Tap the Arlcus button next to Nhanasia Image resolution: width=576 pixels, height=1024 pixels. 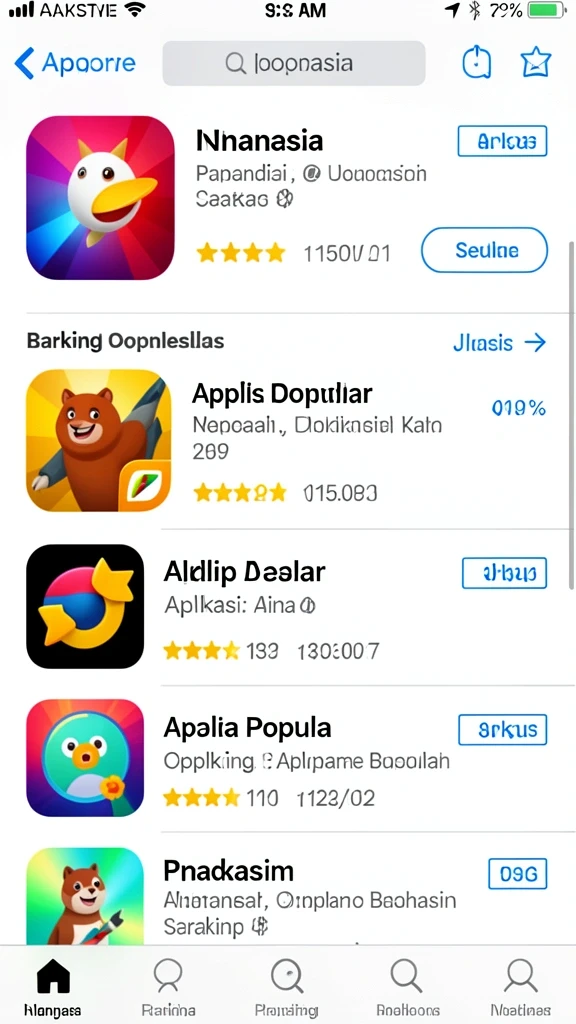tap(502, 141)
